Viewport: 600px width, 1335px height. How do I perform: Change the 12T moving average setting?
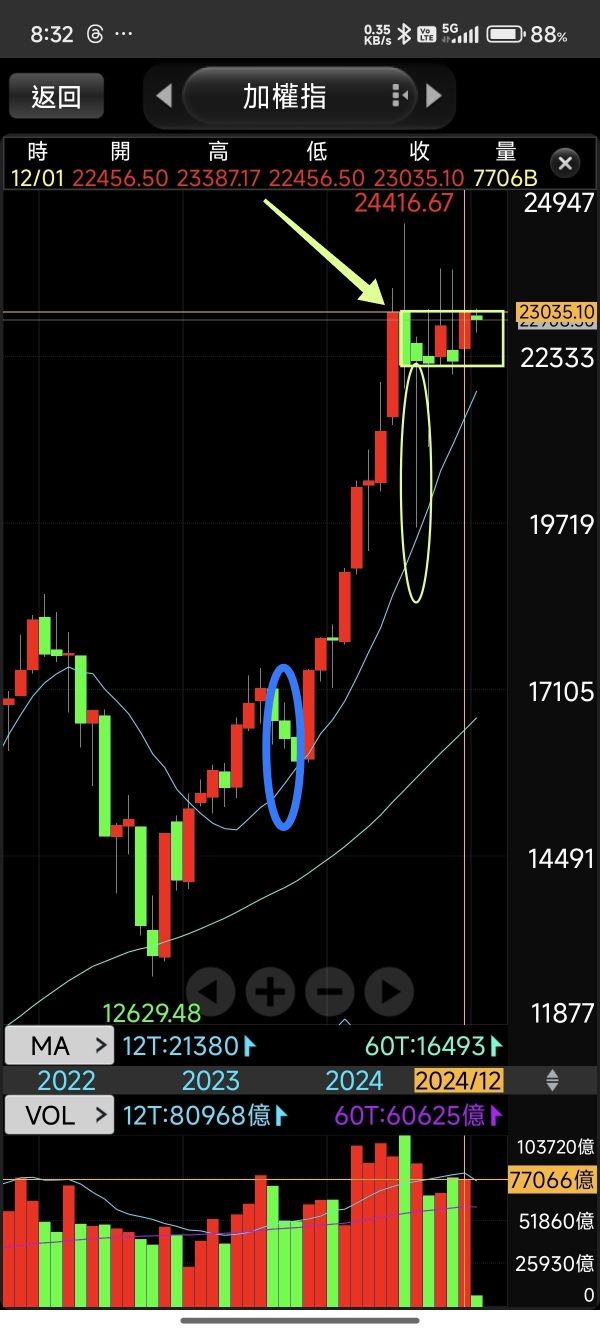(188, 1047)
